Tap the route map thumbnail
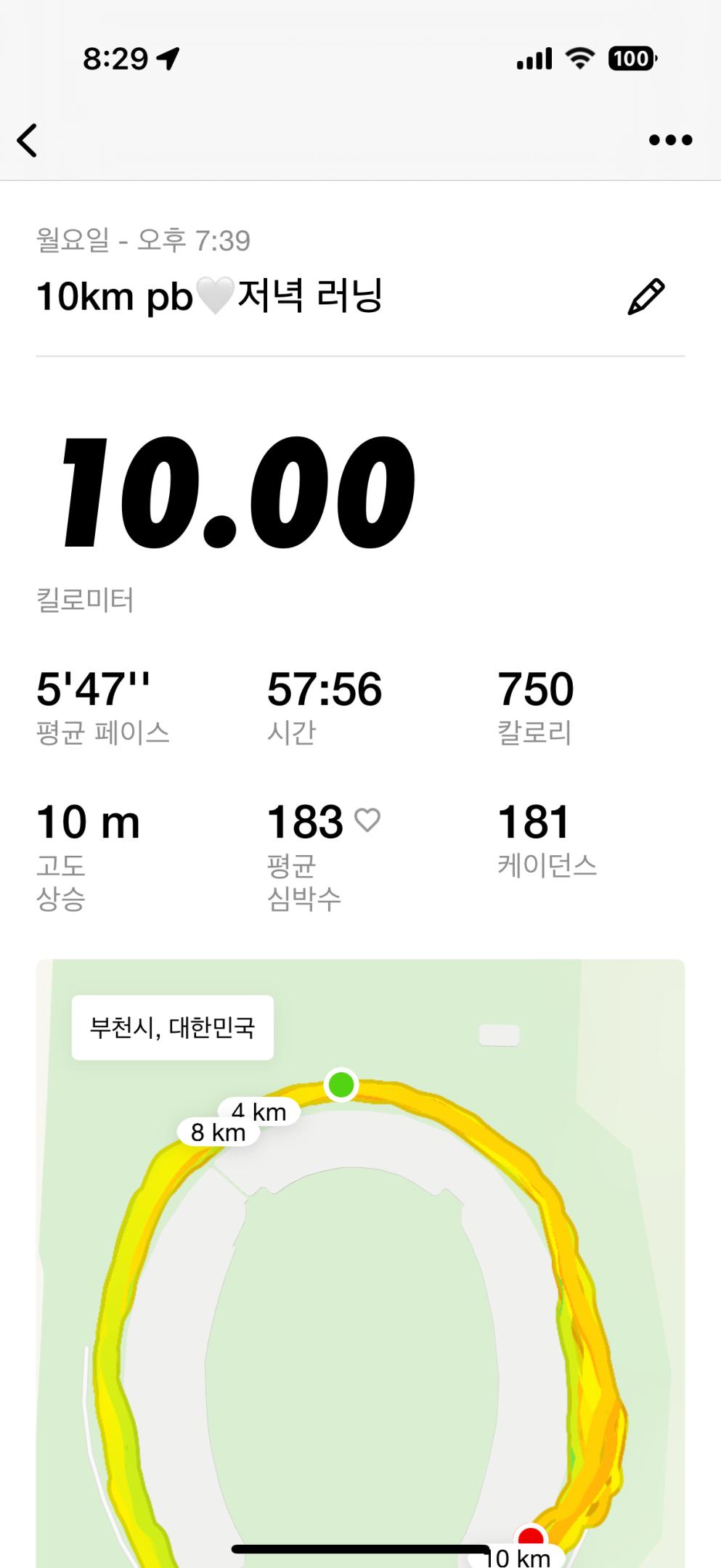This screenshot has width=721, height=1568. click(360, 1307)
